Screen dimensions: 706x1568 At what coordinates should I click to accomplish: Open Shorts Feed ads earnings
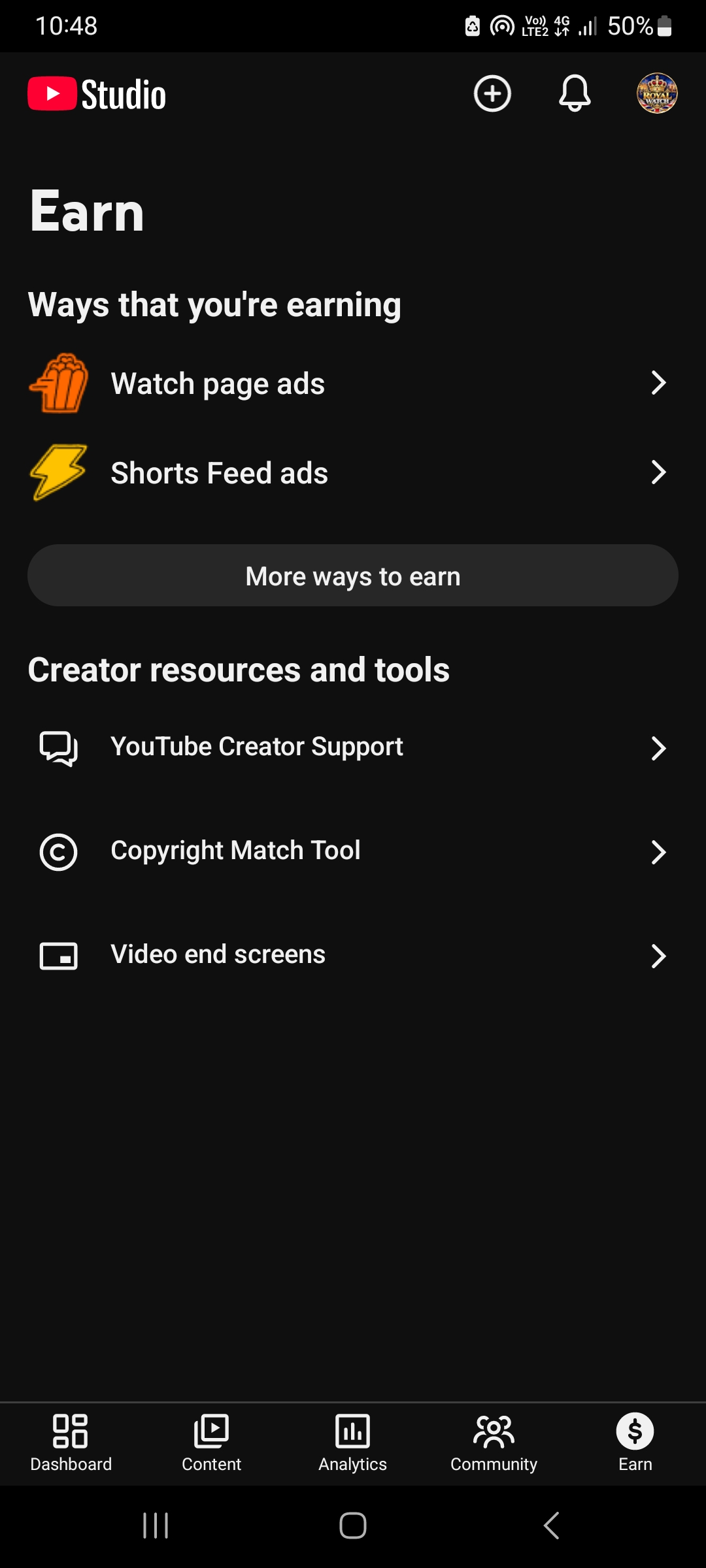coord(353,473)
